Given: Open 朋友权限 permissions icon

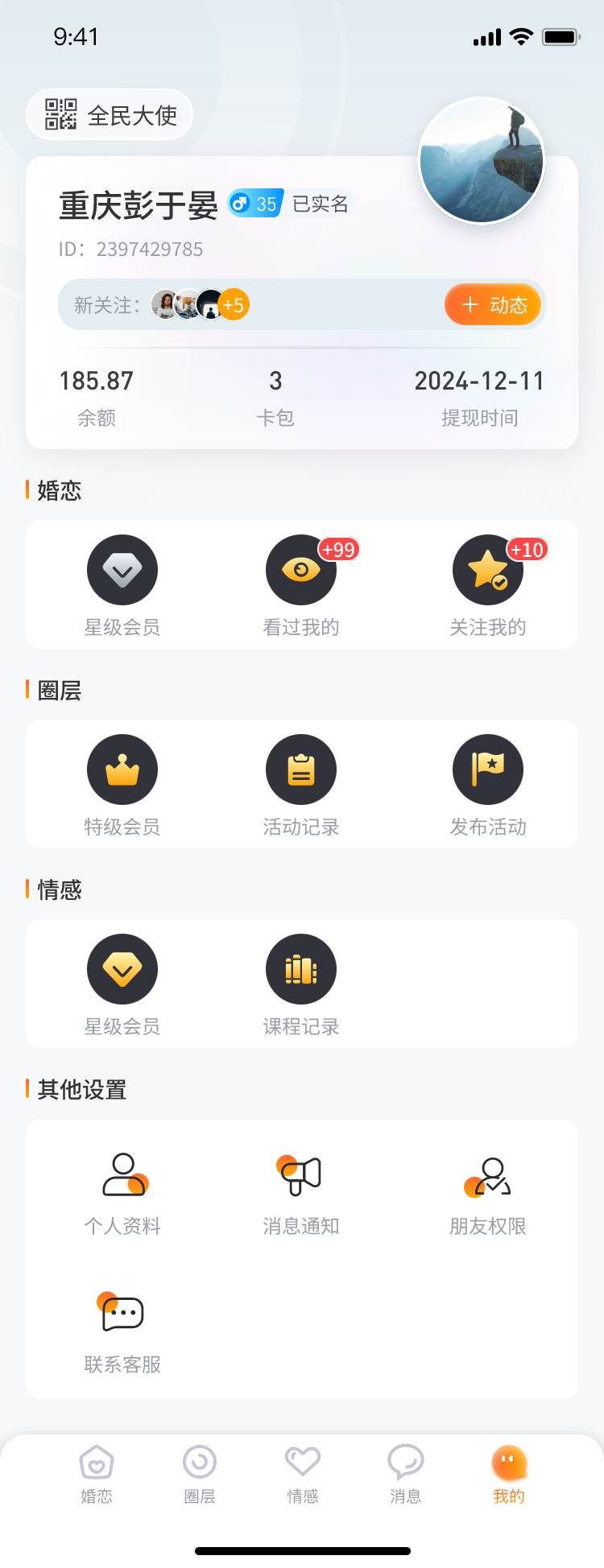Looking at the screenshot, I should [488, 1182].
